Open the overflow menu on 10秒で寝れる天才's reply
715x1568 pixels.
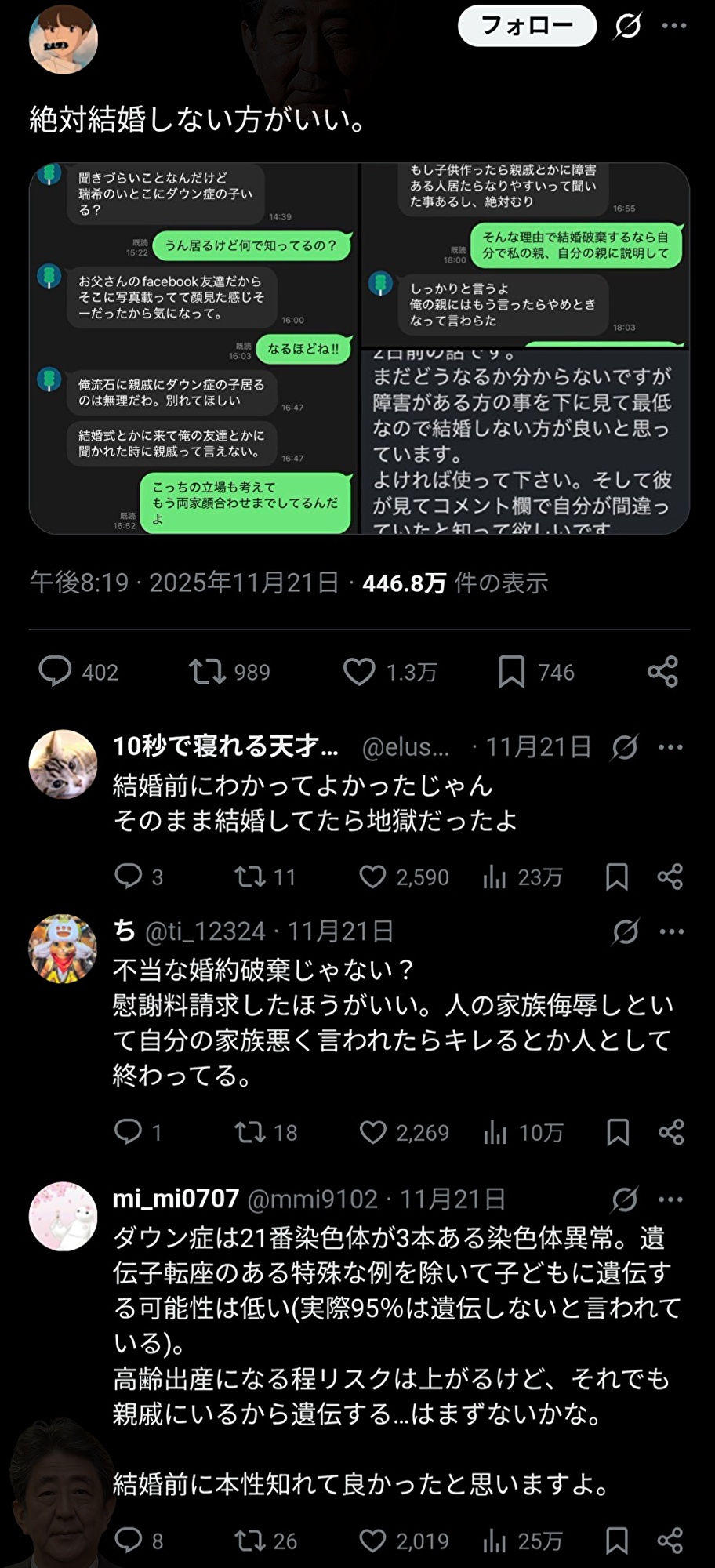coord(670,747)
